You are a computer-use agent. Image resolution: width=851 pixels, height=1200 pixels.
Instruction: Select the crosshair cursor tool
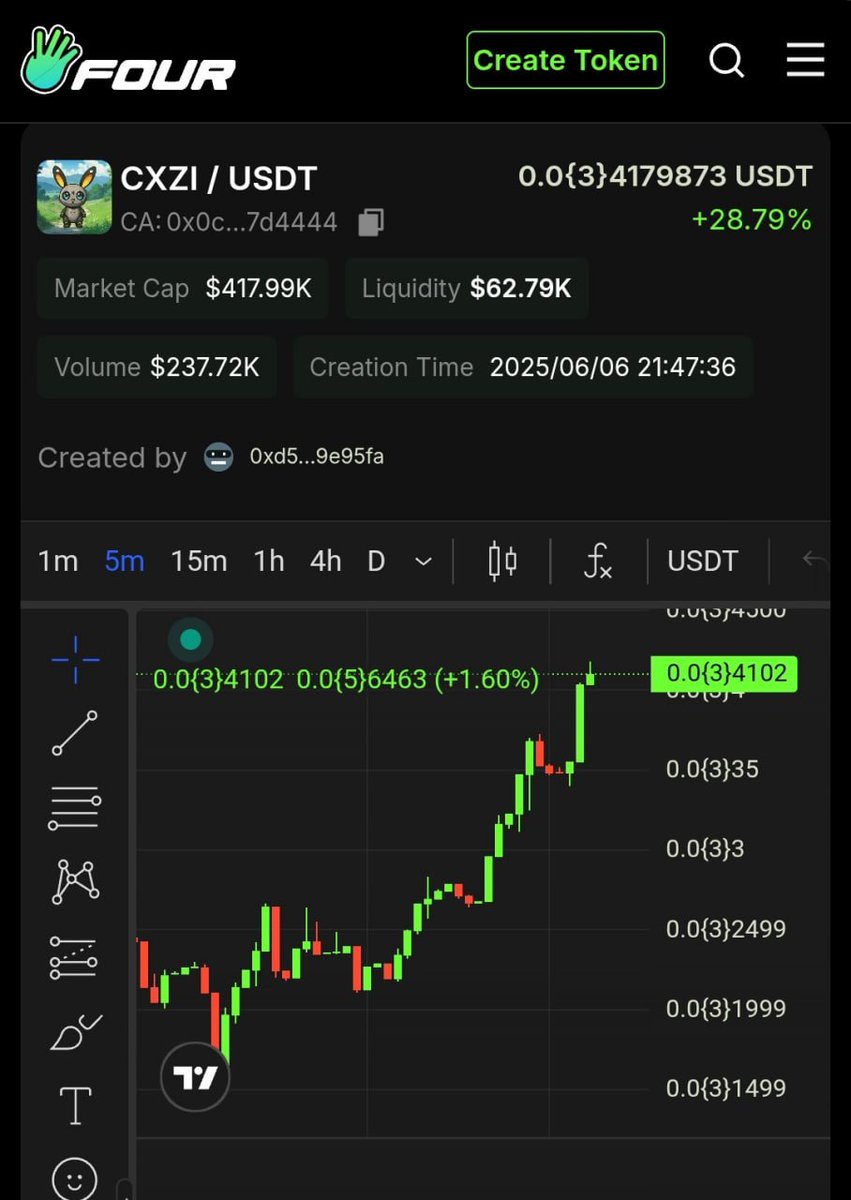[x=75, y=659]
